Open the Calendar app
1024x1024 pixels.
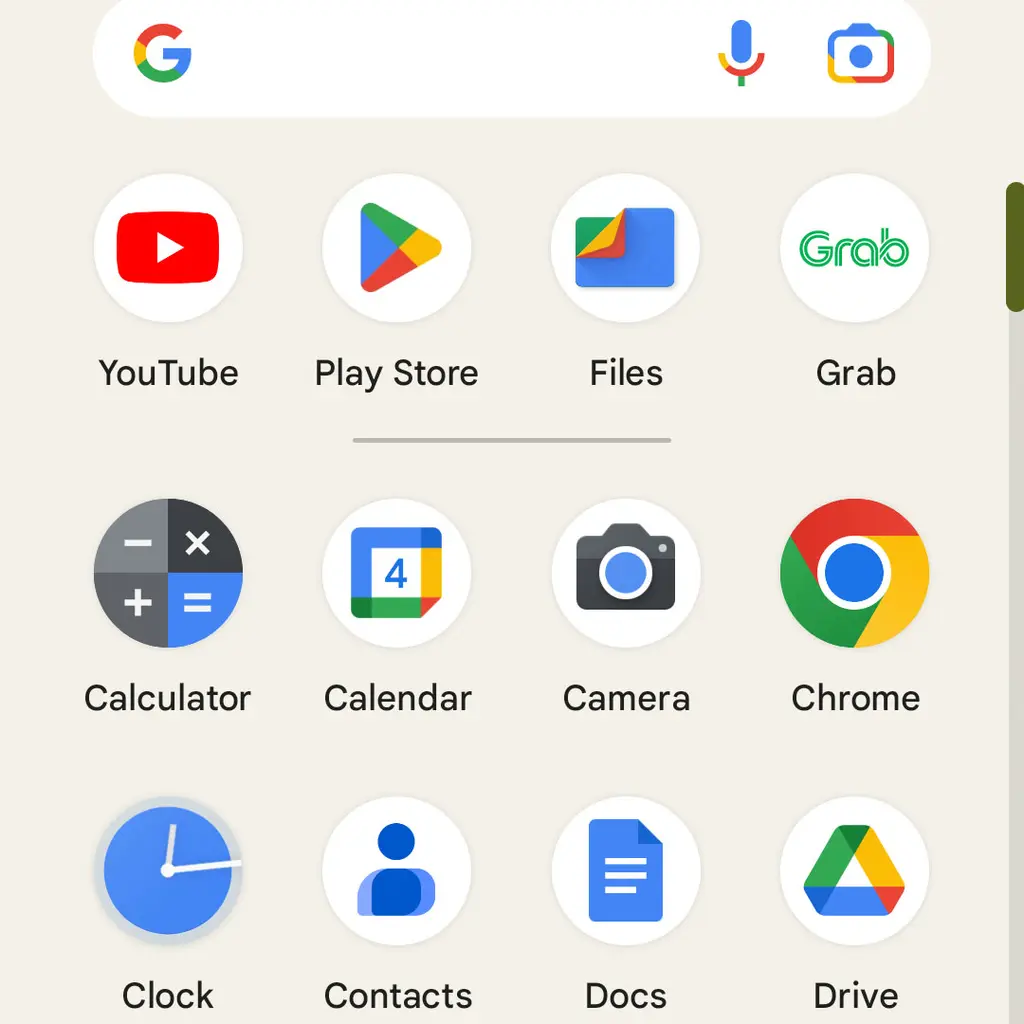[397, 573]
